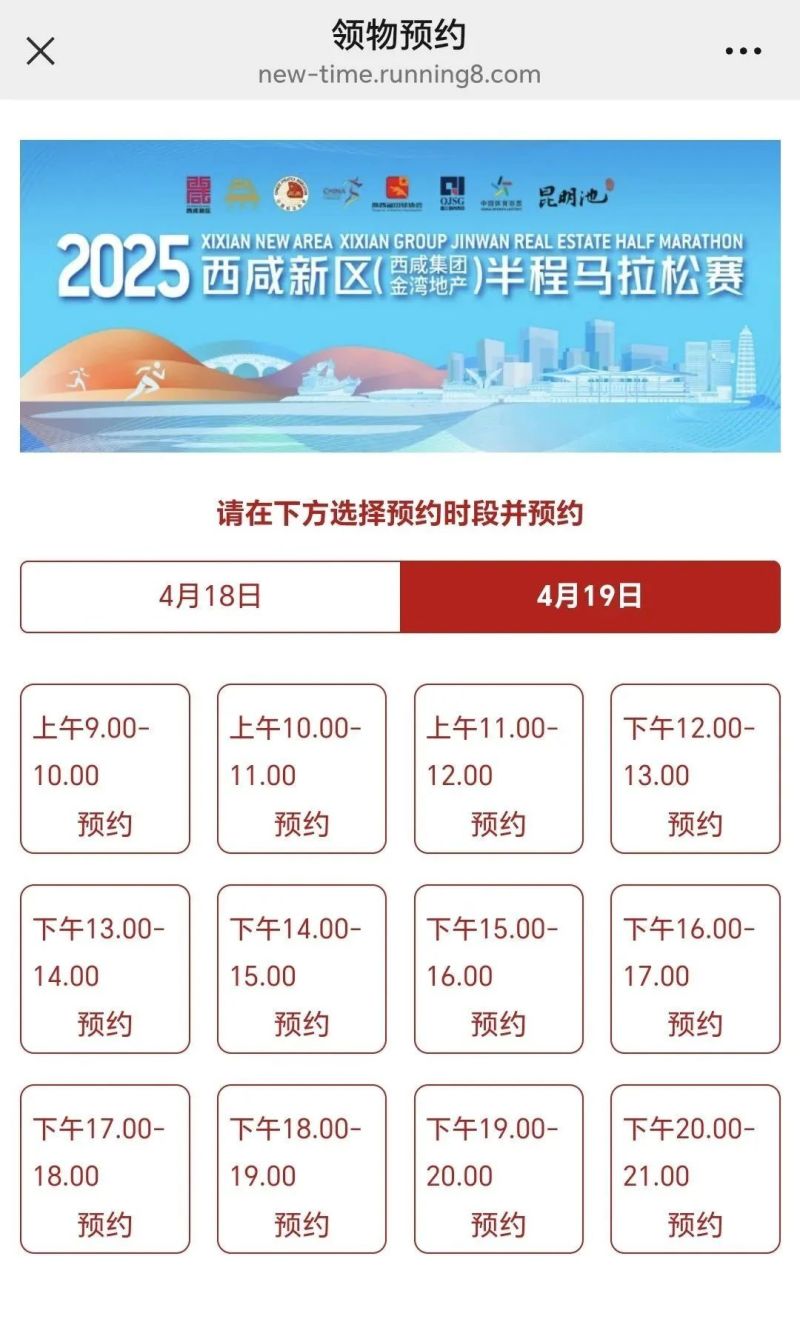The height and width of the screenshot is (1339, 800).
Task: Book the 下午12.00-13.00 slot
Action: pyautogui.click(x=695, y=824)
